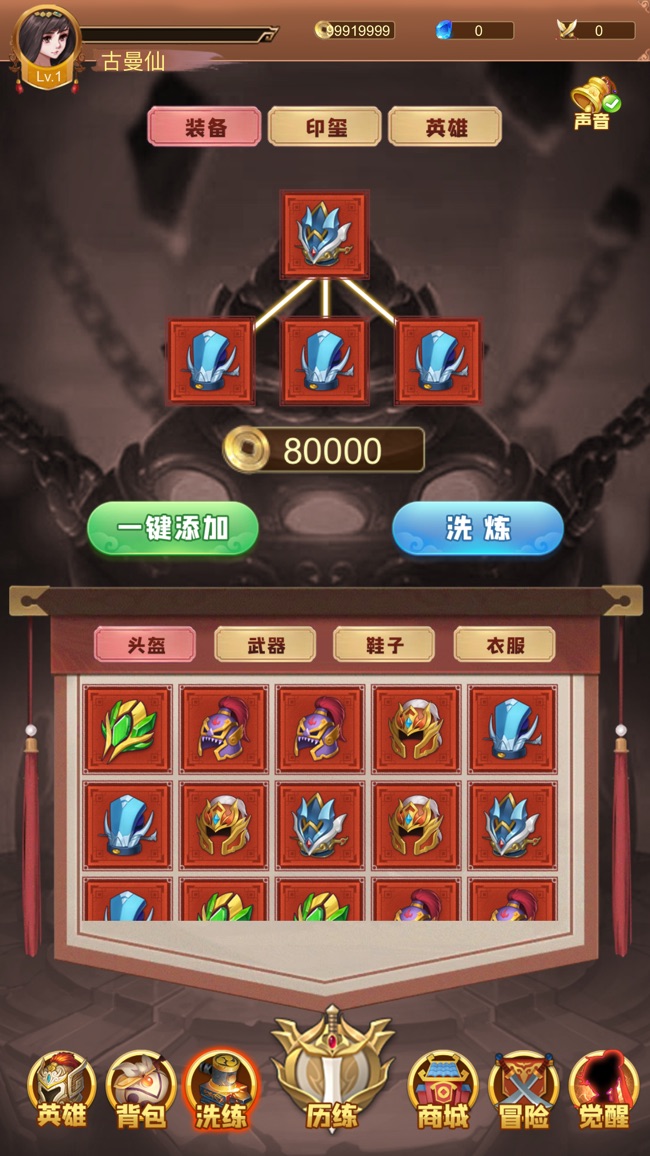Select the 衣服 category
650x1156 pixels.
tap(504, 644)
